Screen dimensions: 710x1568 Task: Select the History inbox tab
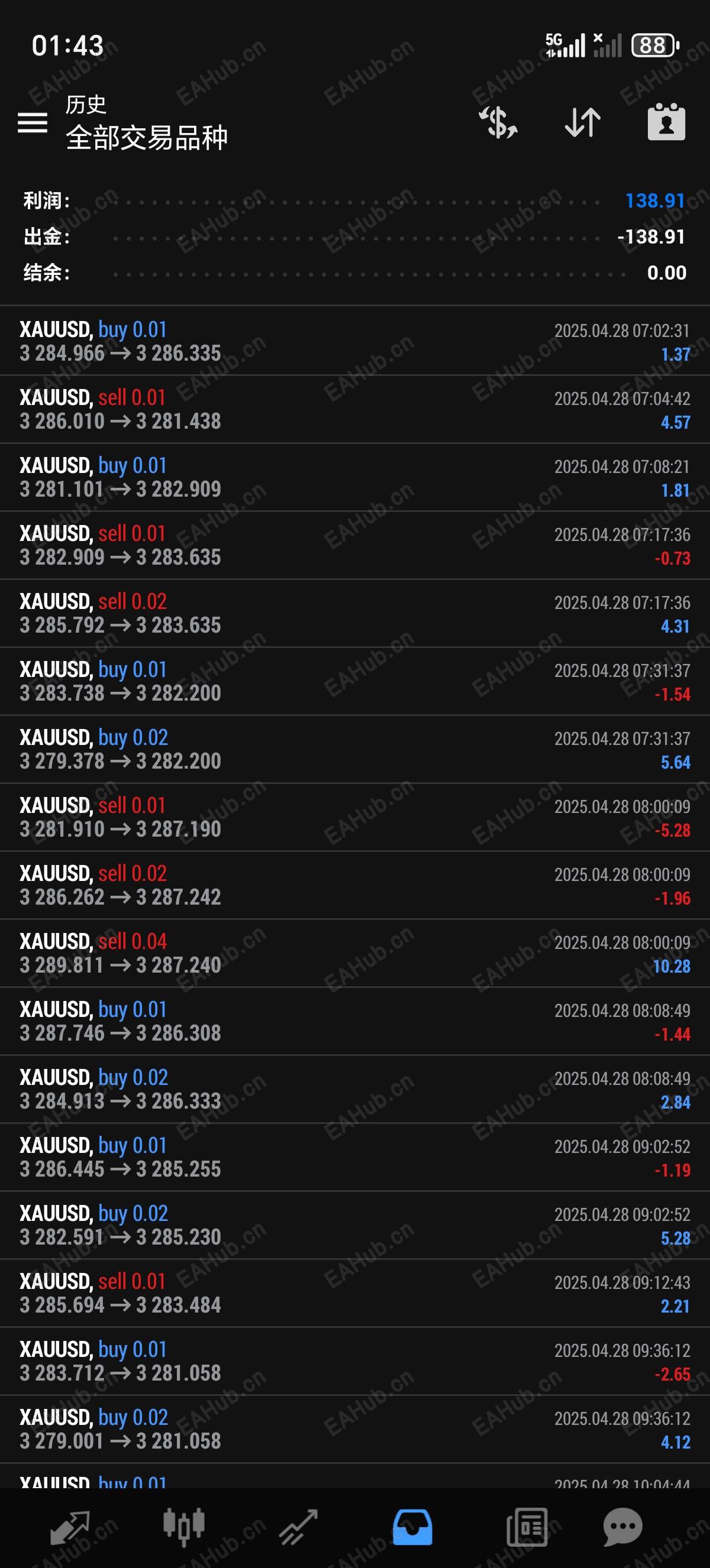point(413,1528)
